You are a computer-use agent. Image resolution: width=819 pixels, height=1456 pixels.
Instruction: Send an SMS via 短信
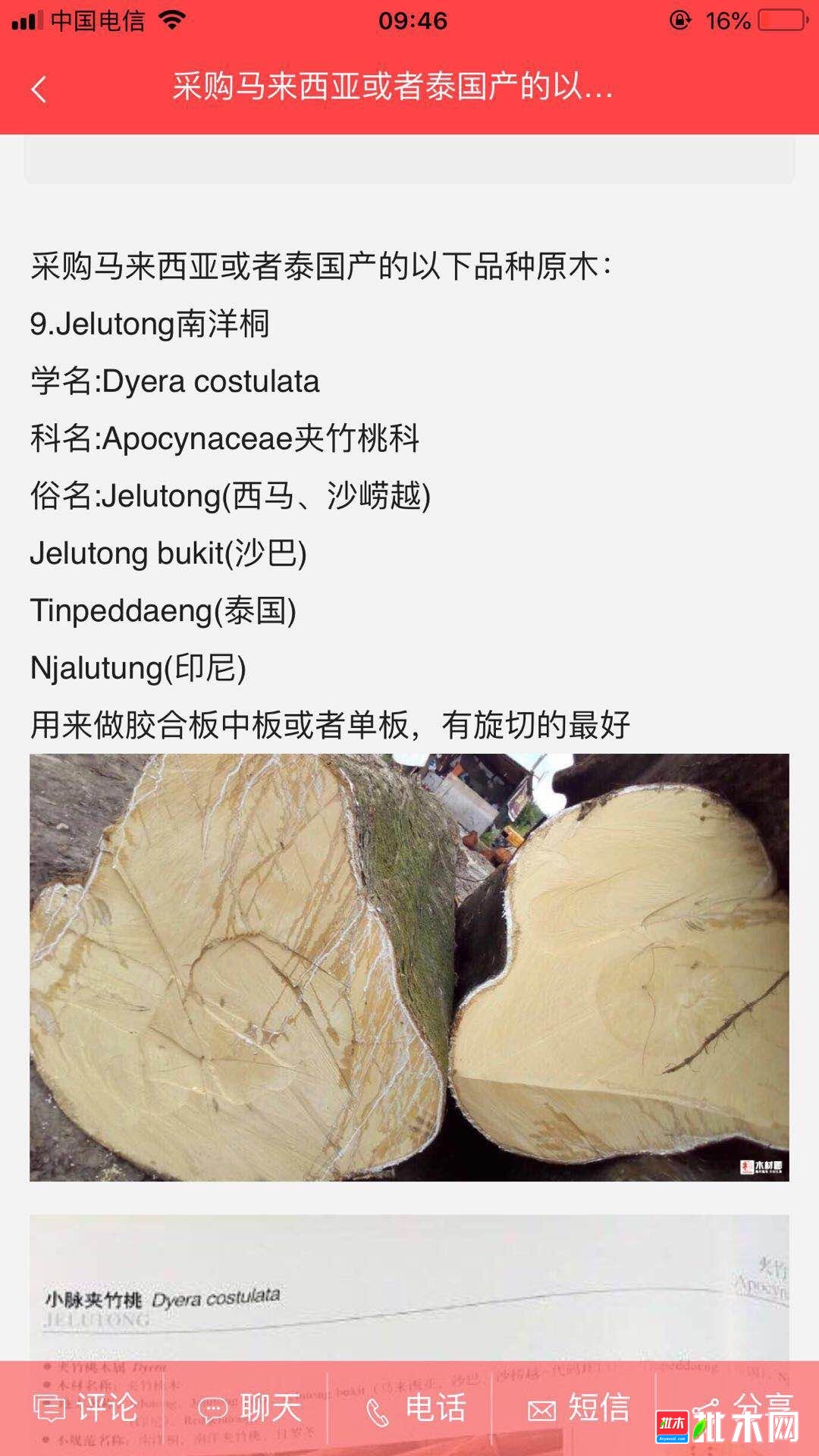click(x=579, y=1408)
